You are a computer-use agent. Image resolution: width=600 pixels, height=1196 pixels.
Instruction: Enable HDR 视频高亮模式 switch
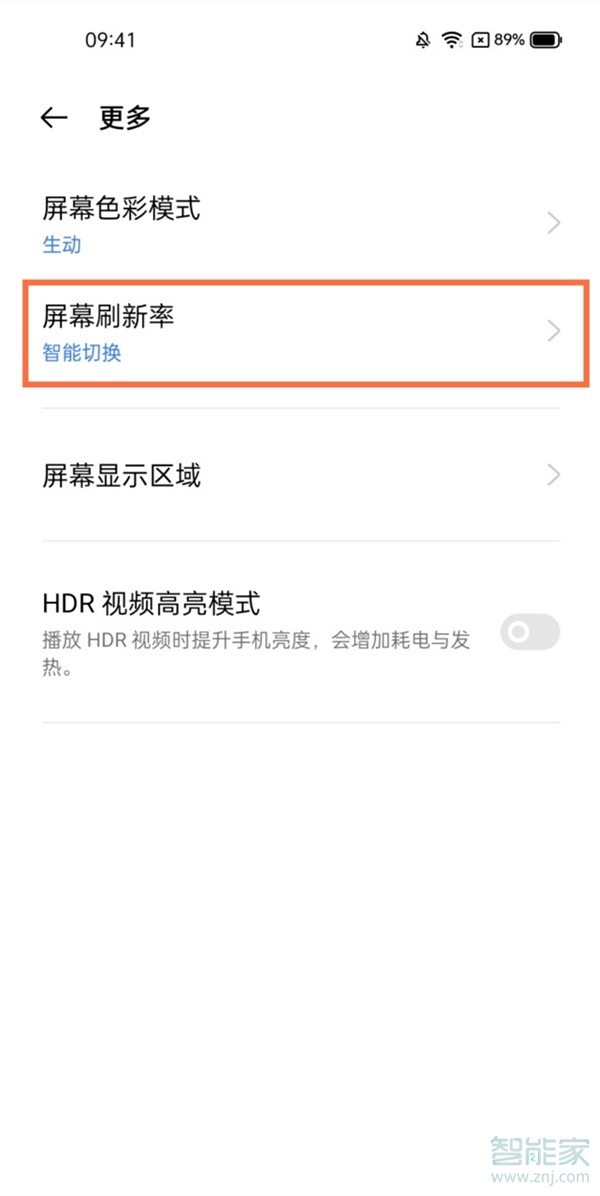pos(529,633)
